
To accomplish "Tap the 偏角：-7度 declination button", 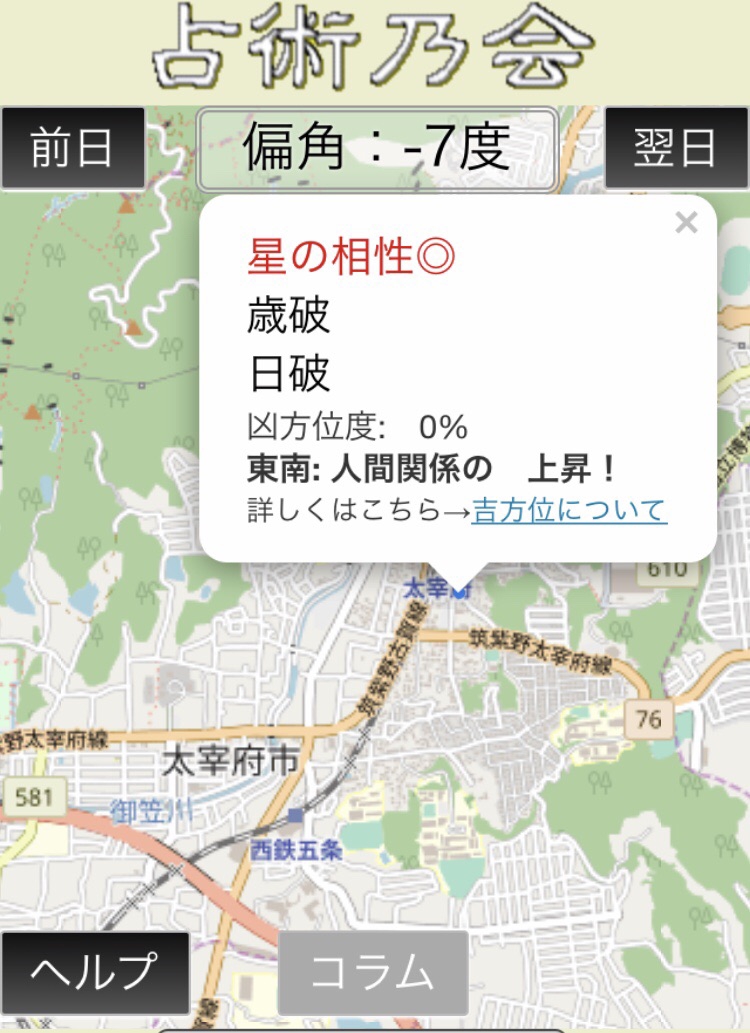I will pyautogui.click(x=377, y=148).
